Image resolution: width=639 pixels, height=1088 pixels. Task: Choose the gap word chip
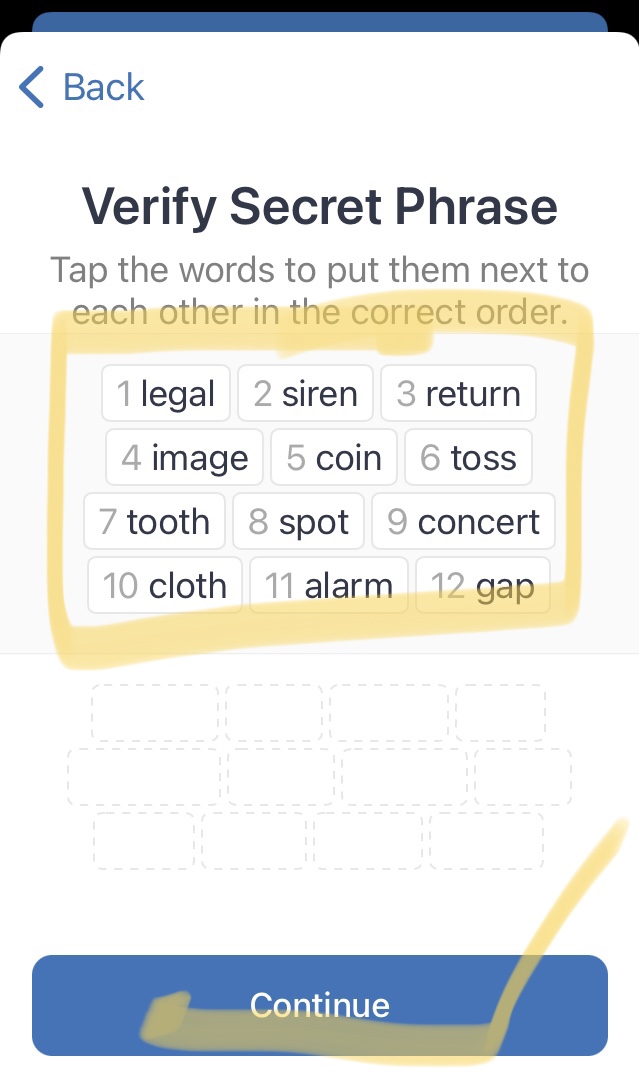pyautogui.click(x=483, y=585)
